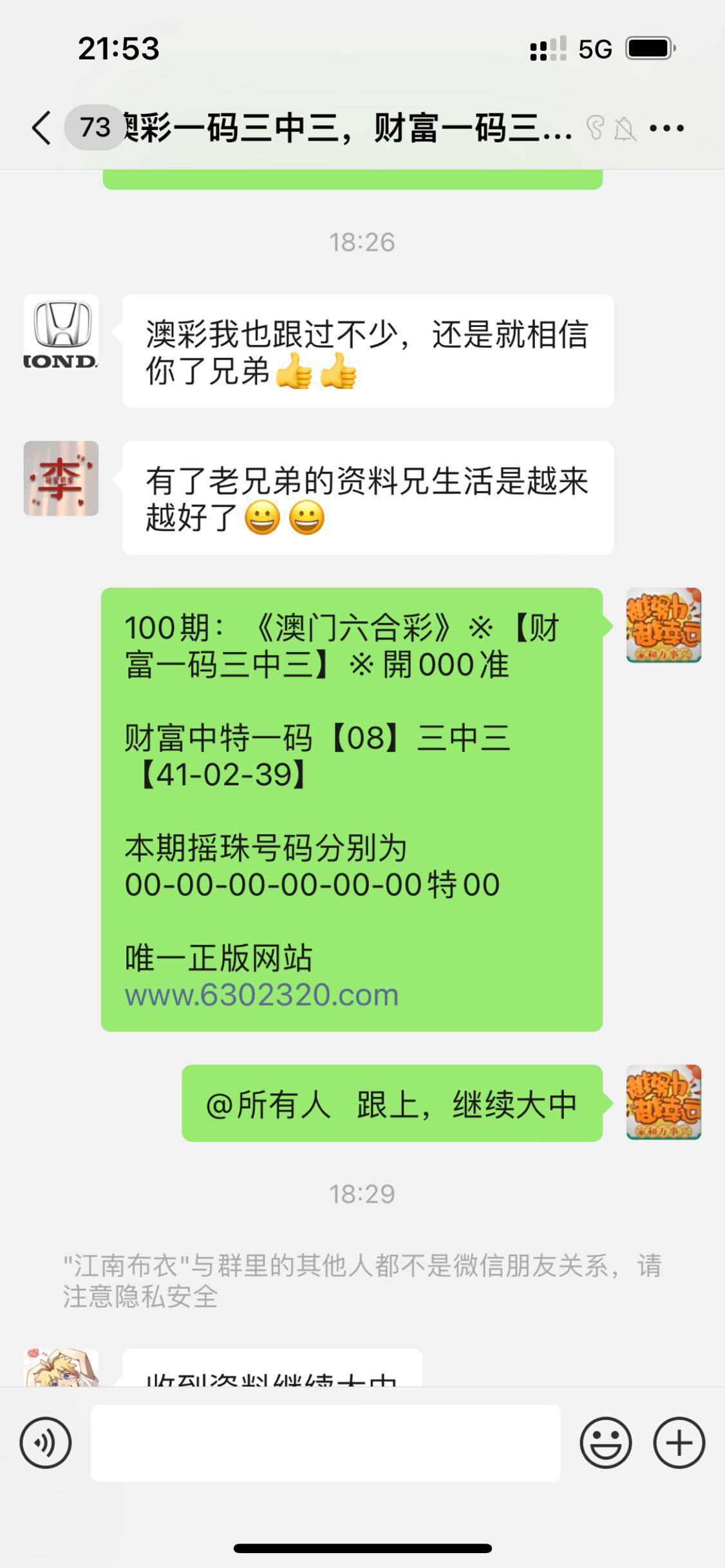Open the group chat overflow menu
Screen dimensions: 725x1568
click(666, 129)
